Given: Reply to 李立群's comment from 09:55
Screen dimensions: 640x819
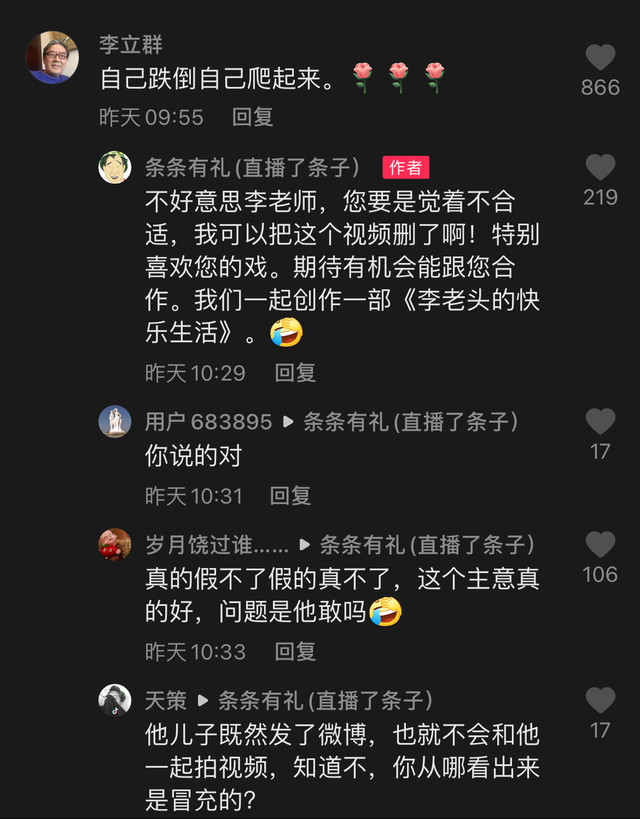Looking at the screenshot, I should 253,117.
